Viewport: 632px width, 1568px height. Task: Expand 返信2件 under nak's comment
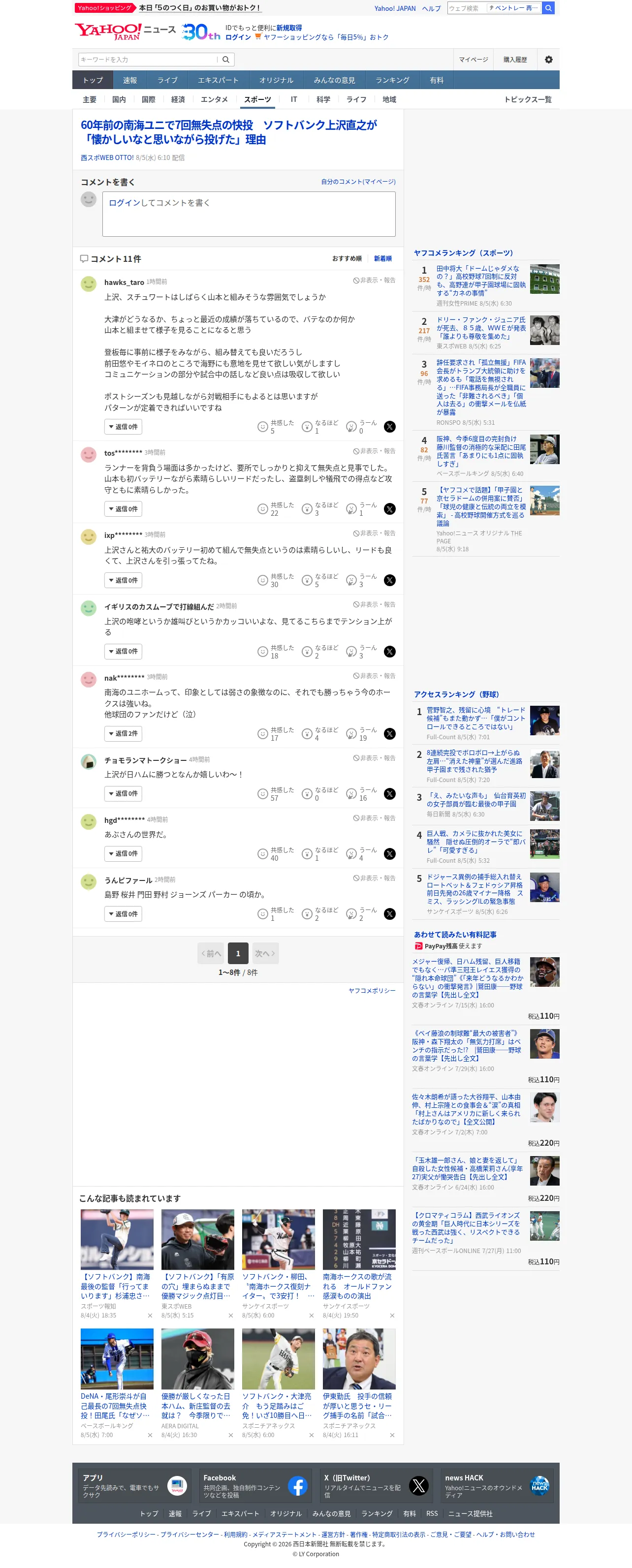tap(123, 734)
